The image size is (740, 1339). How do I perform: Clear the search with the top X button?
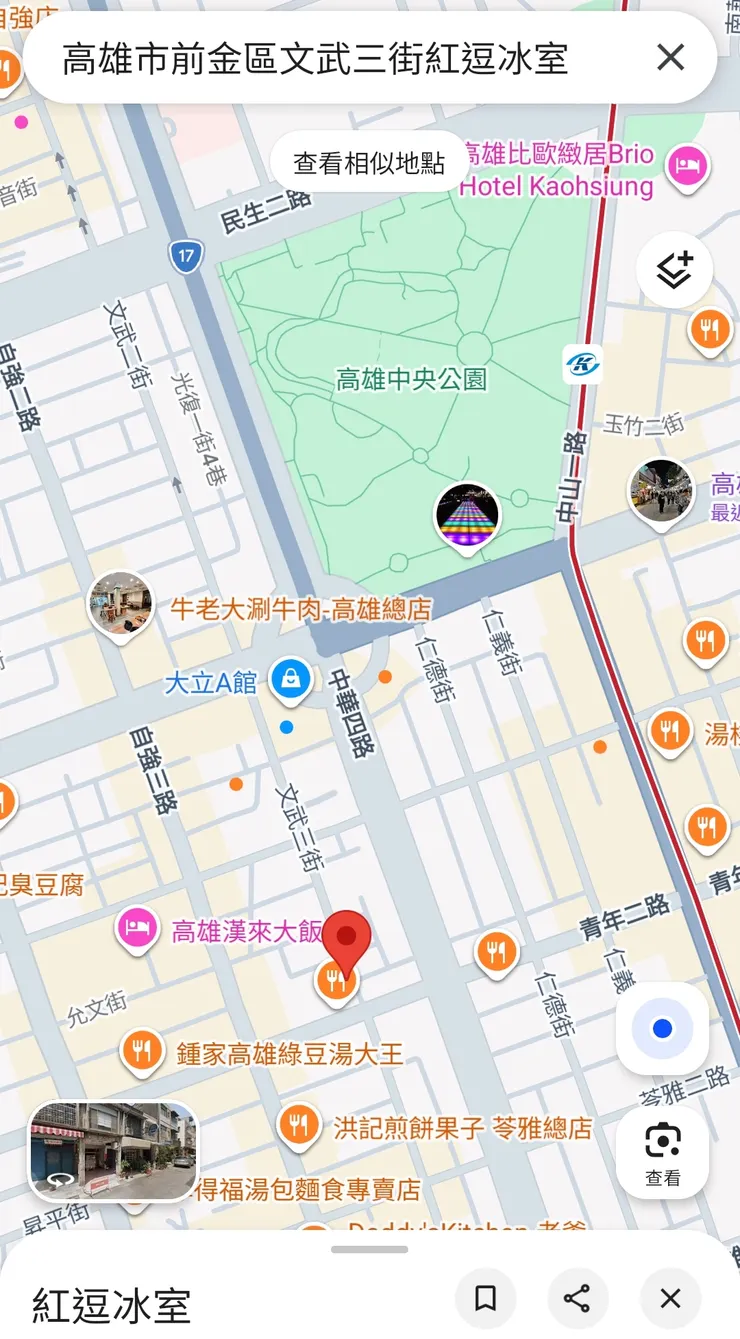pyautogui.click(x=670, y=58)
